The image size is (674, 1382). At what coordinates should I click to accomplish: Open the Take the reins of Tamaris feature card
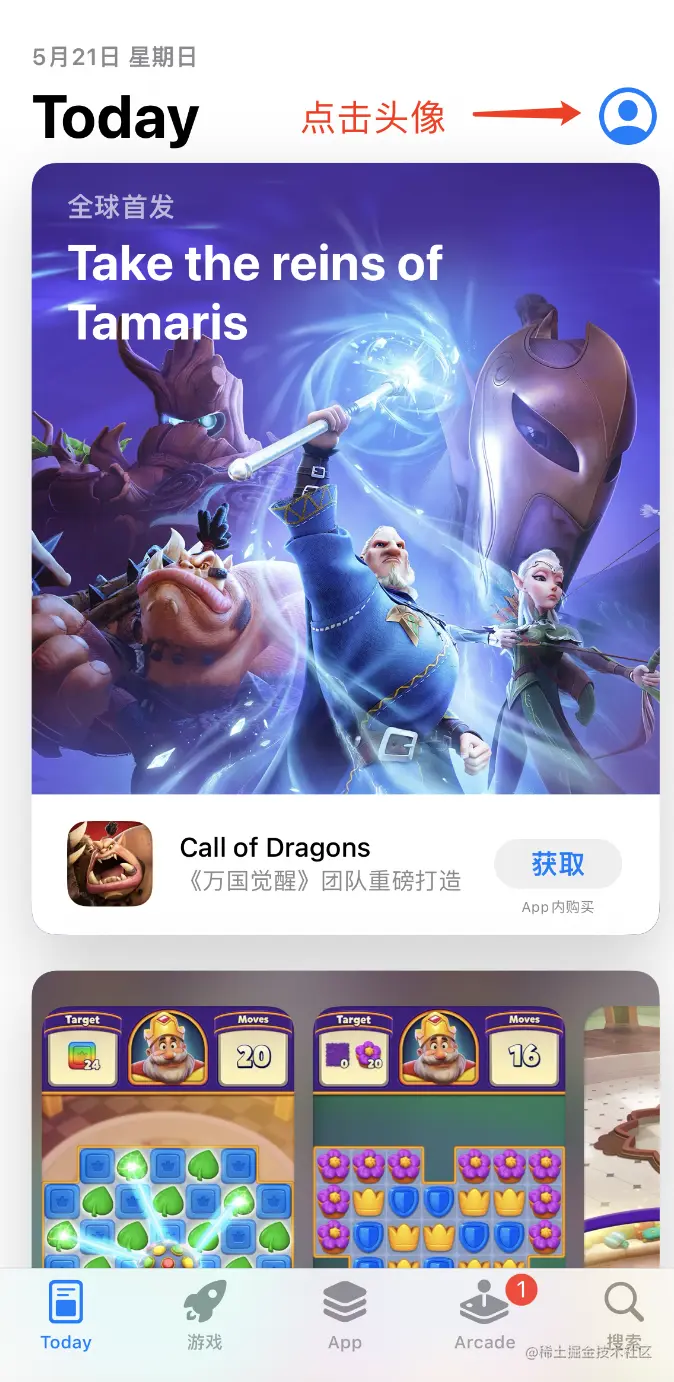345,480
